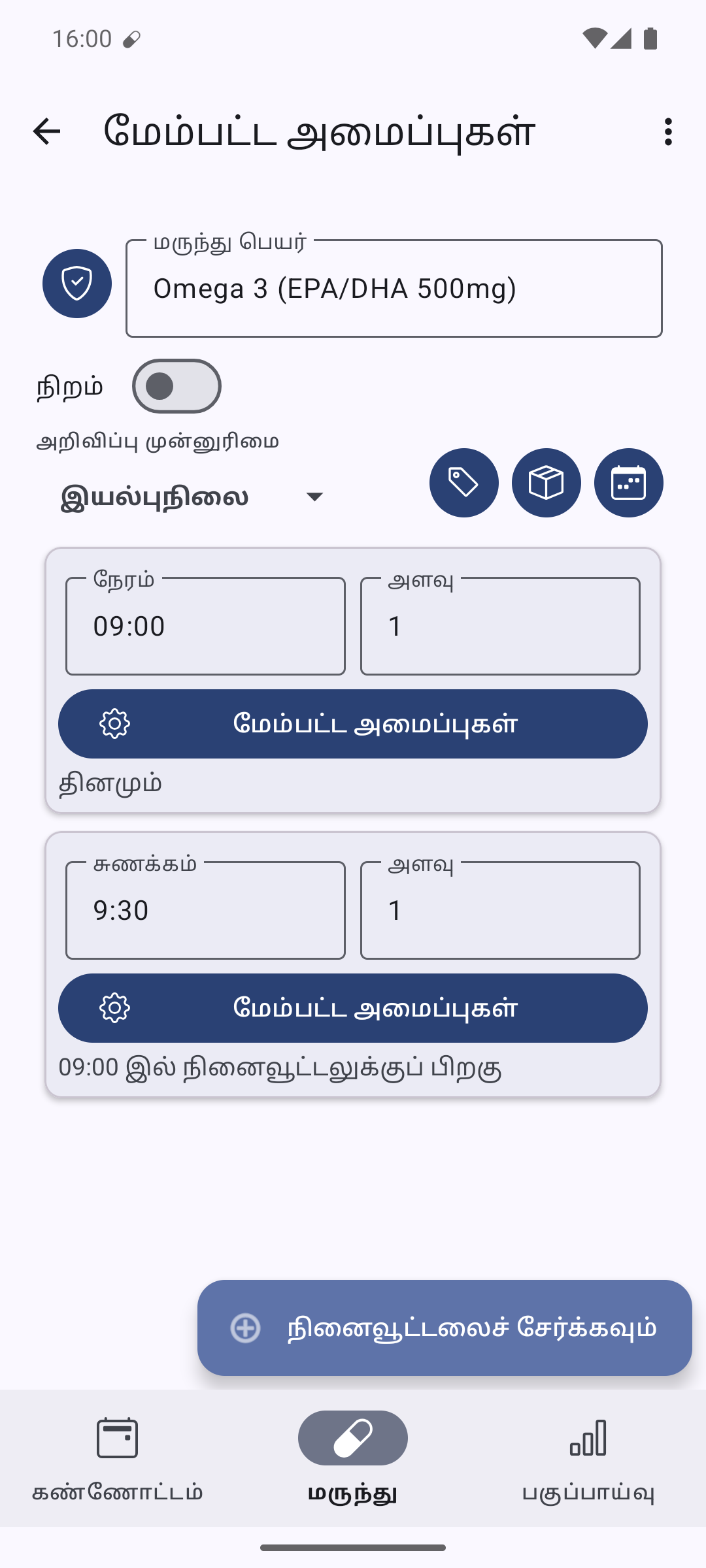Edit the நேரம் field showing 09:00
Screen dimensions: 706x1568
pos(205,626)
